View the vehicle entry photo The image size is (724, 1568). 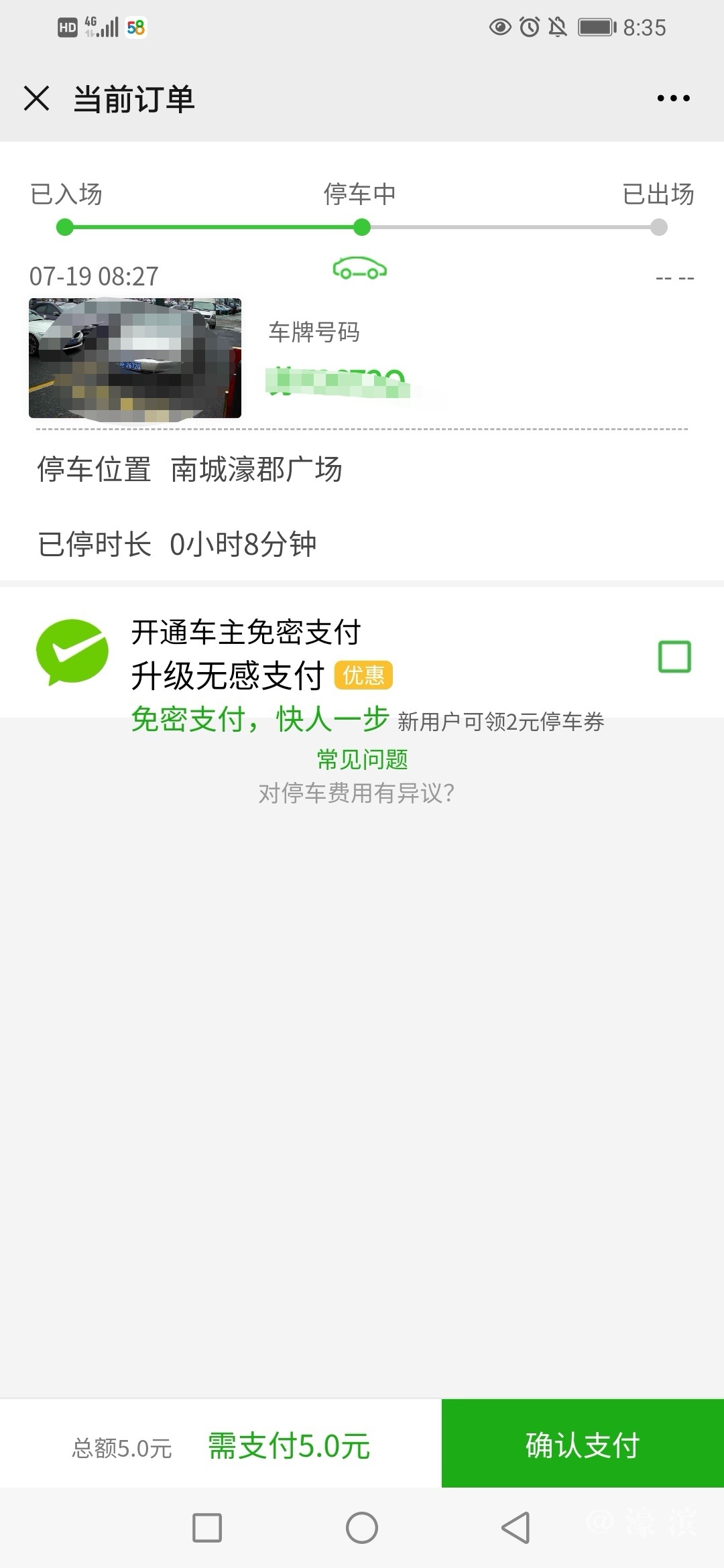pyautogui.click(x=135, y=358)
